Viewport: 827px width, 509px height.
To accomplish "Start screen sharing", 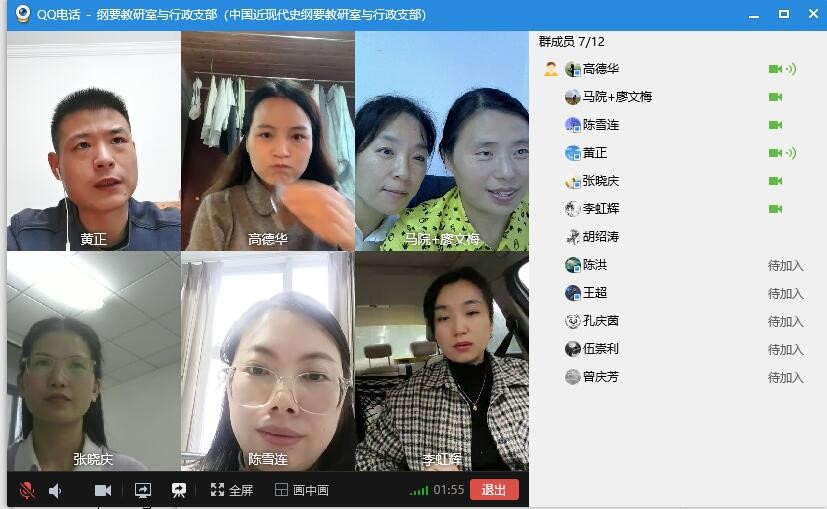I will click(x=142, y=490).
